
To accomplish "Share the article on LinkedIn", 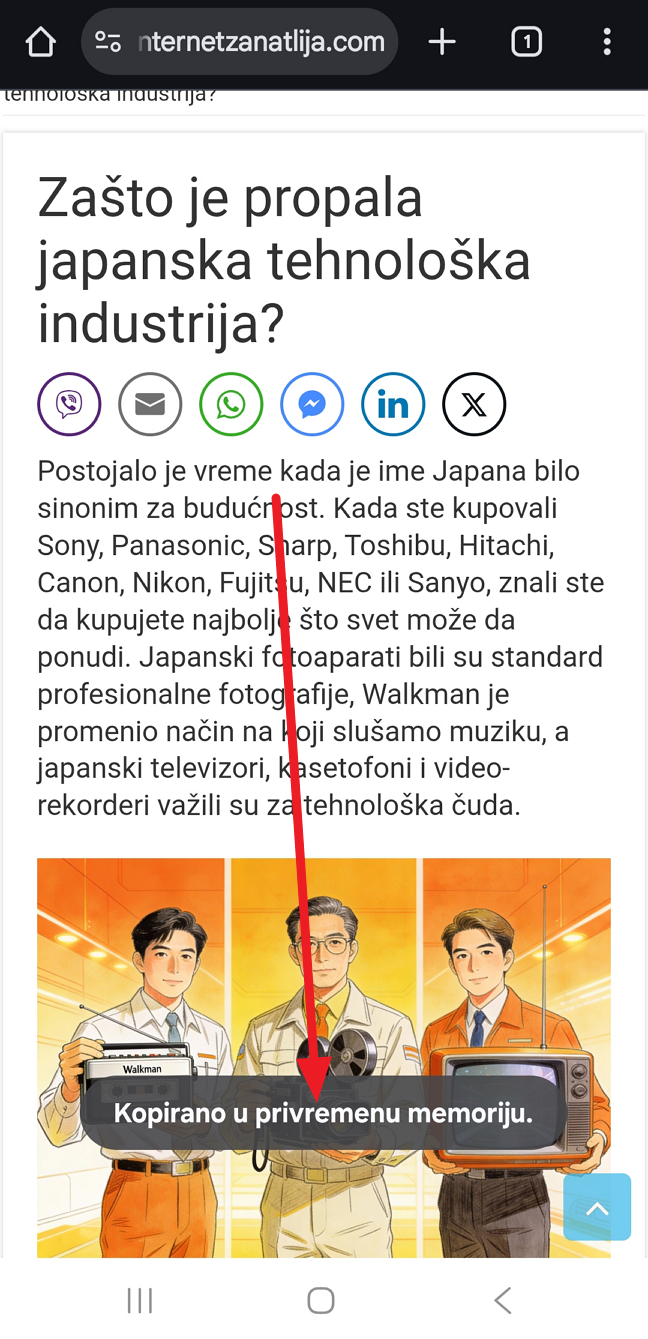I will [393, 404].
